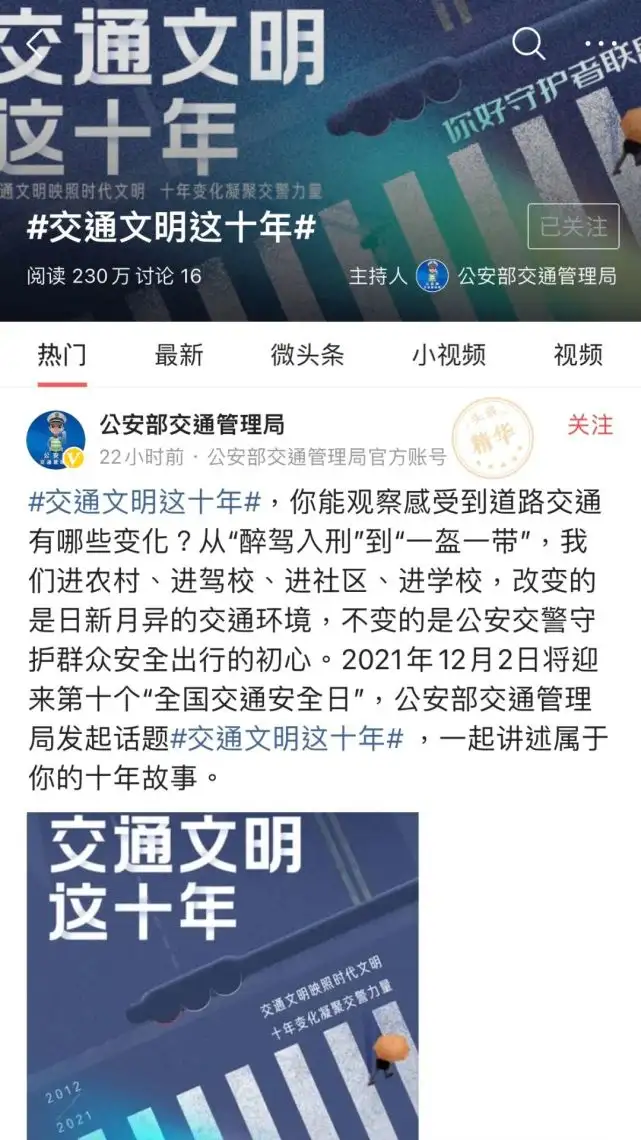Switch to the 最新 tab
Image resolution: width=641 pixels, height=1140 pixels.
coord(179,355)
